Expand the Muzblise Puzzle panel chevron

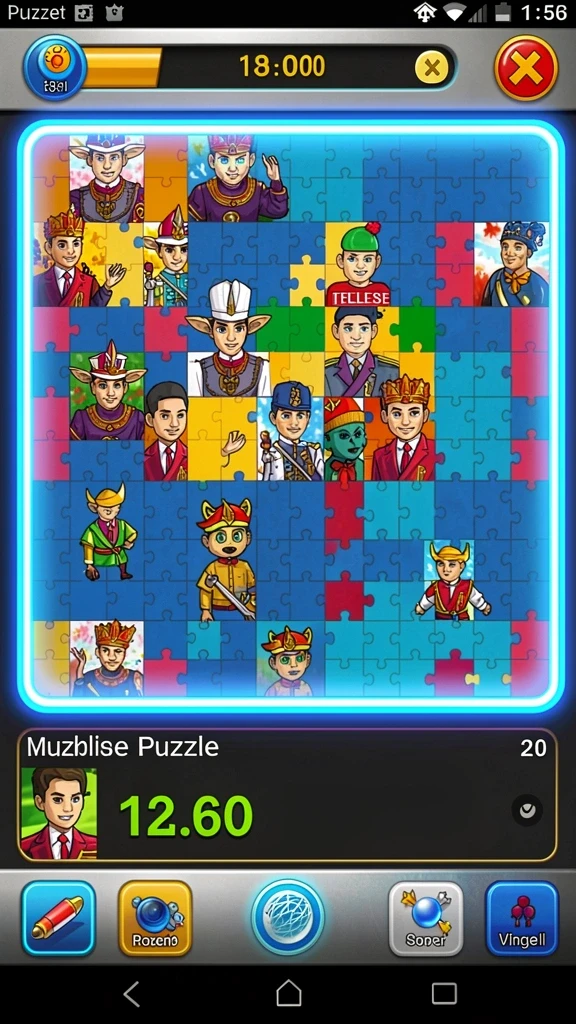tap(527, 810)
